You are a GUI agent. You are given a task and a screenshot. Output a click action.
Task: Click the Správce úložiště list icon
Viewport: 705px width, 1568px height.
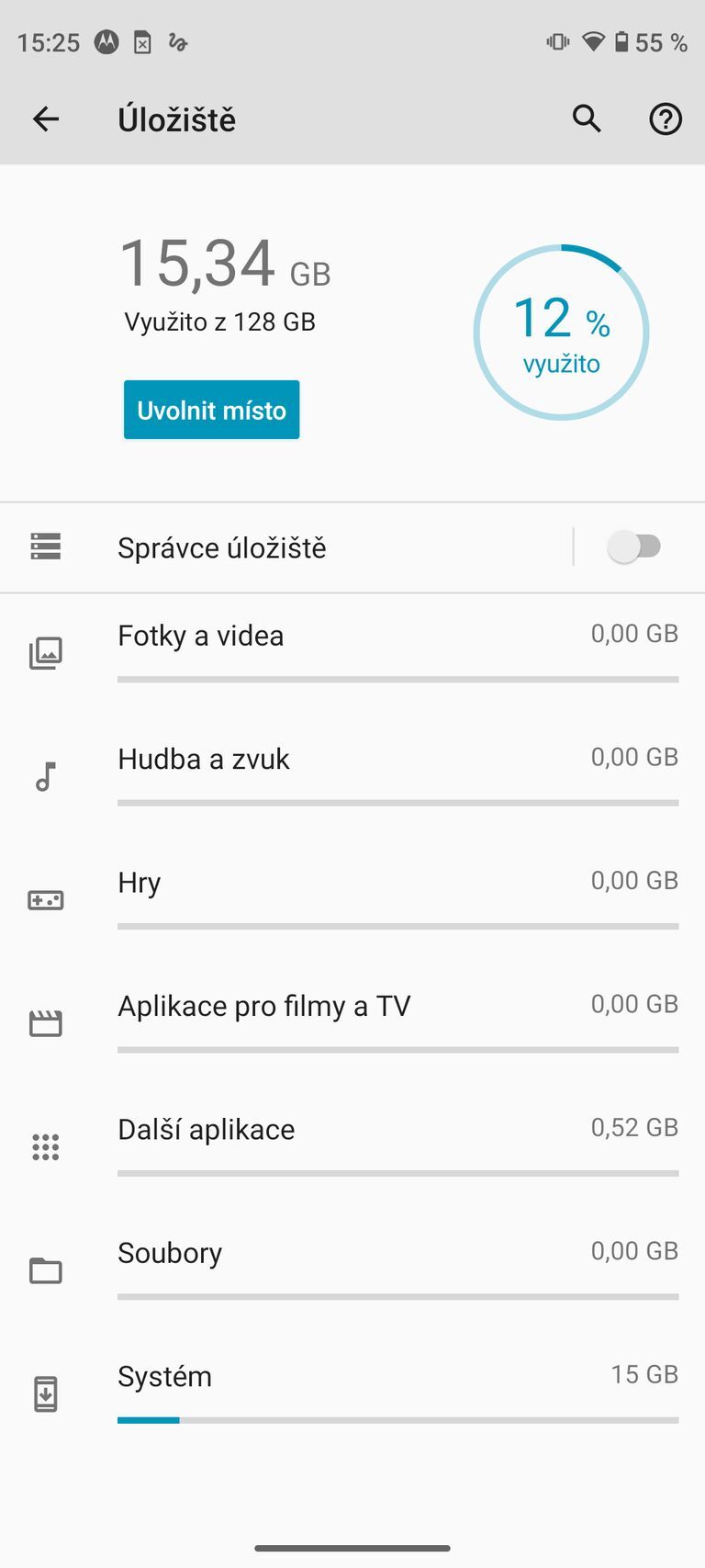point(46,547)
